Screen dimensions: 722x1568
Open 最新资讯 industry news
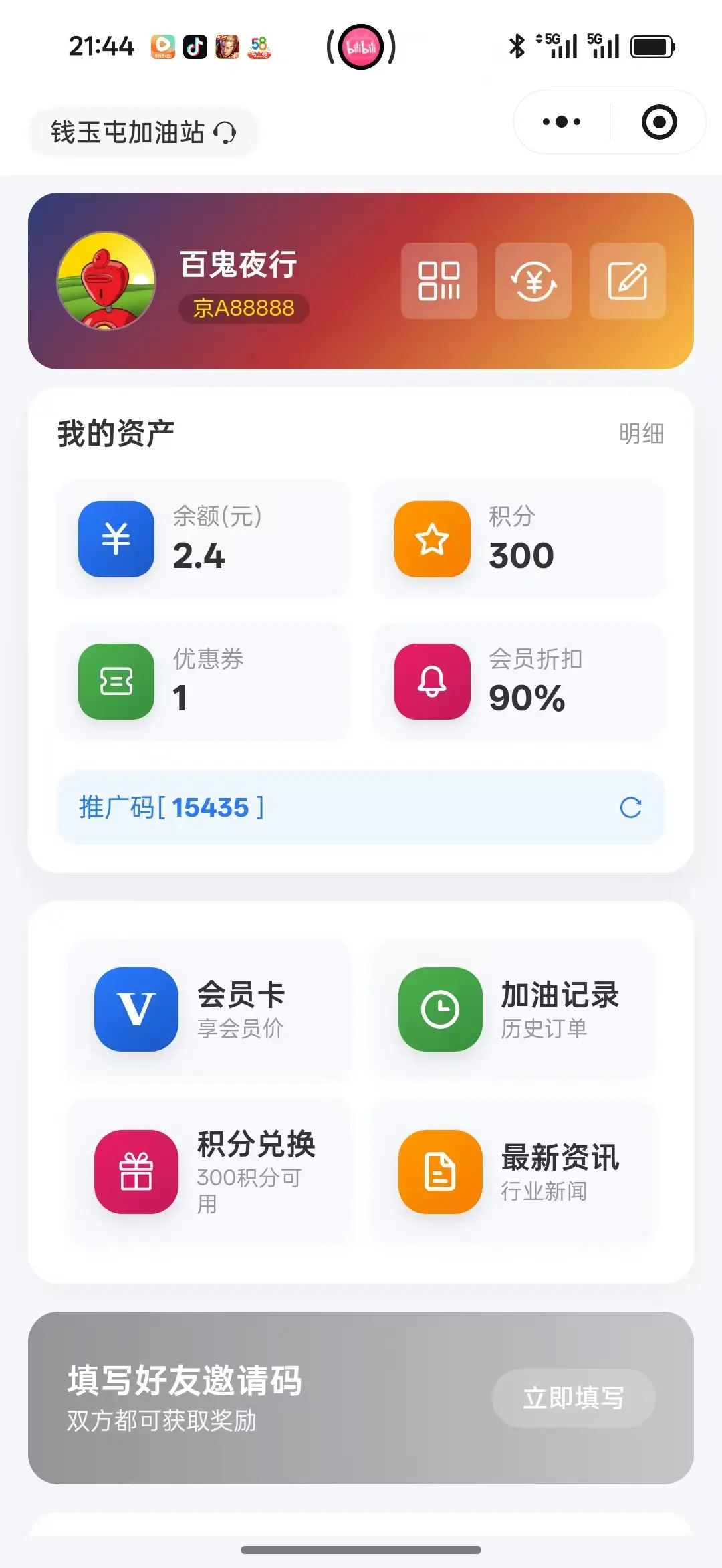513,1171
